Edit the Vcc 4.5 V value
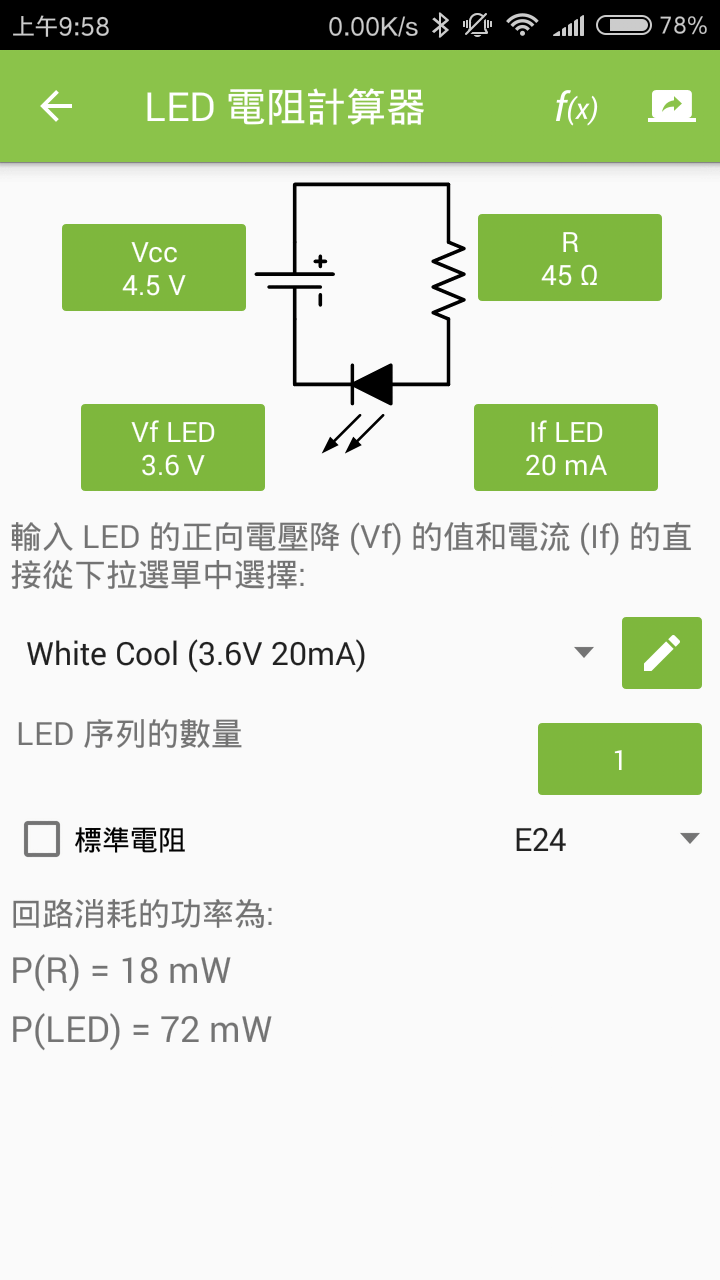The height and width of the screenshot is (1280, 720). pyautogui.click(x=154, y=268)
